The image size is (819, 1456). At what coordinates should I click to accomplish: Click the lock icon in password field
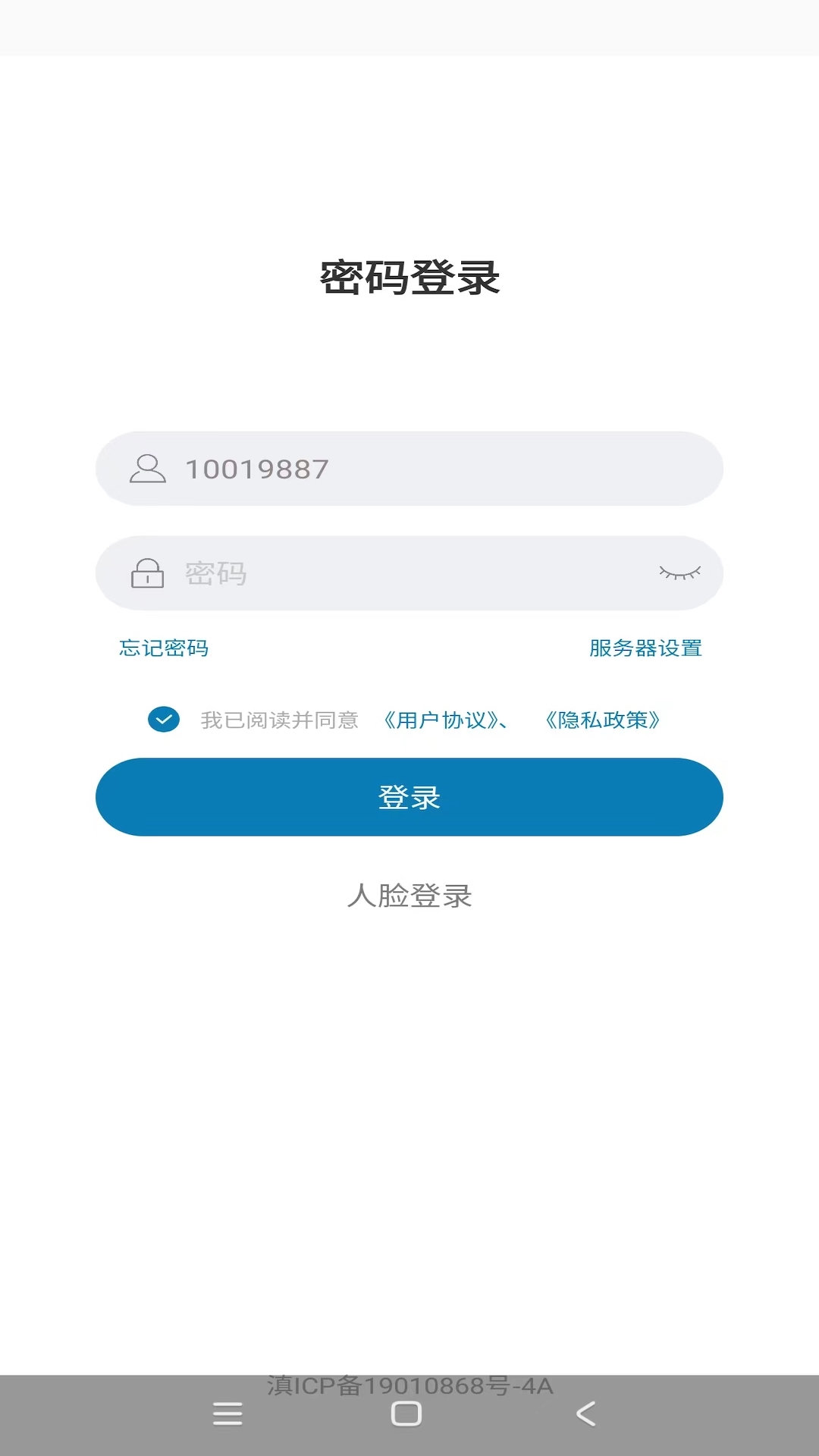click(148, 574)
